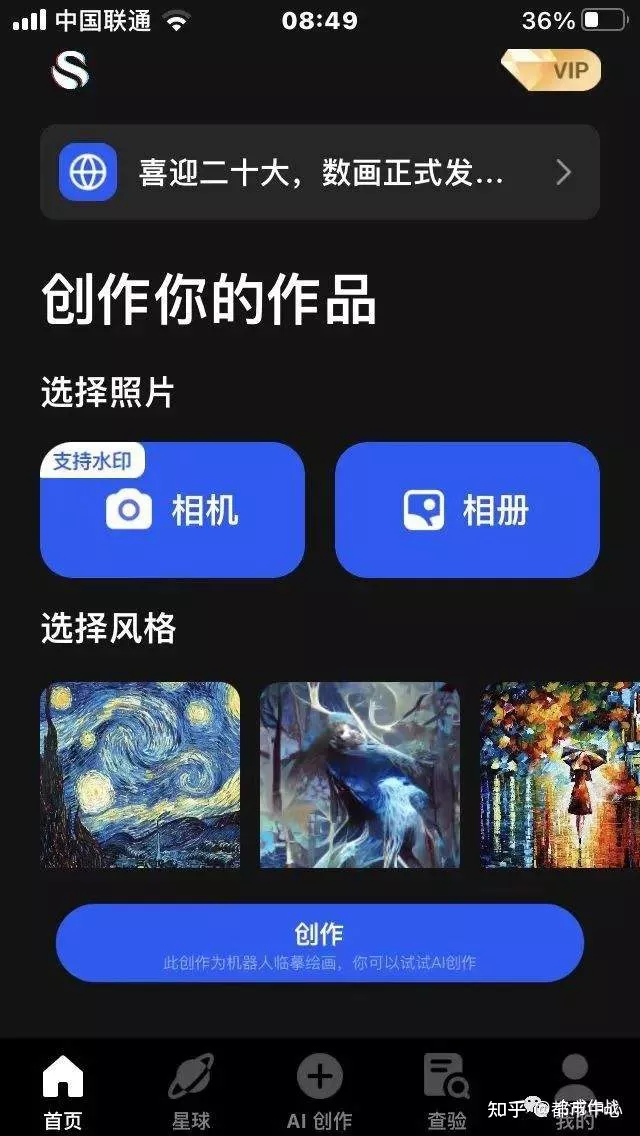
Task: Switch to the 星球 tab
Action: pos(190,1090)
